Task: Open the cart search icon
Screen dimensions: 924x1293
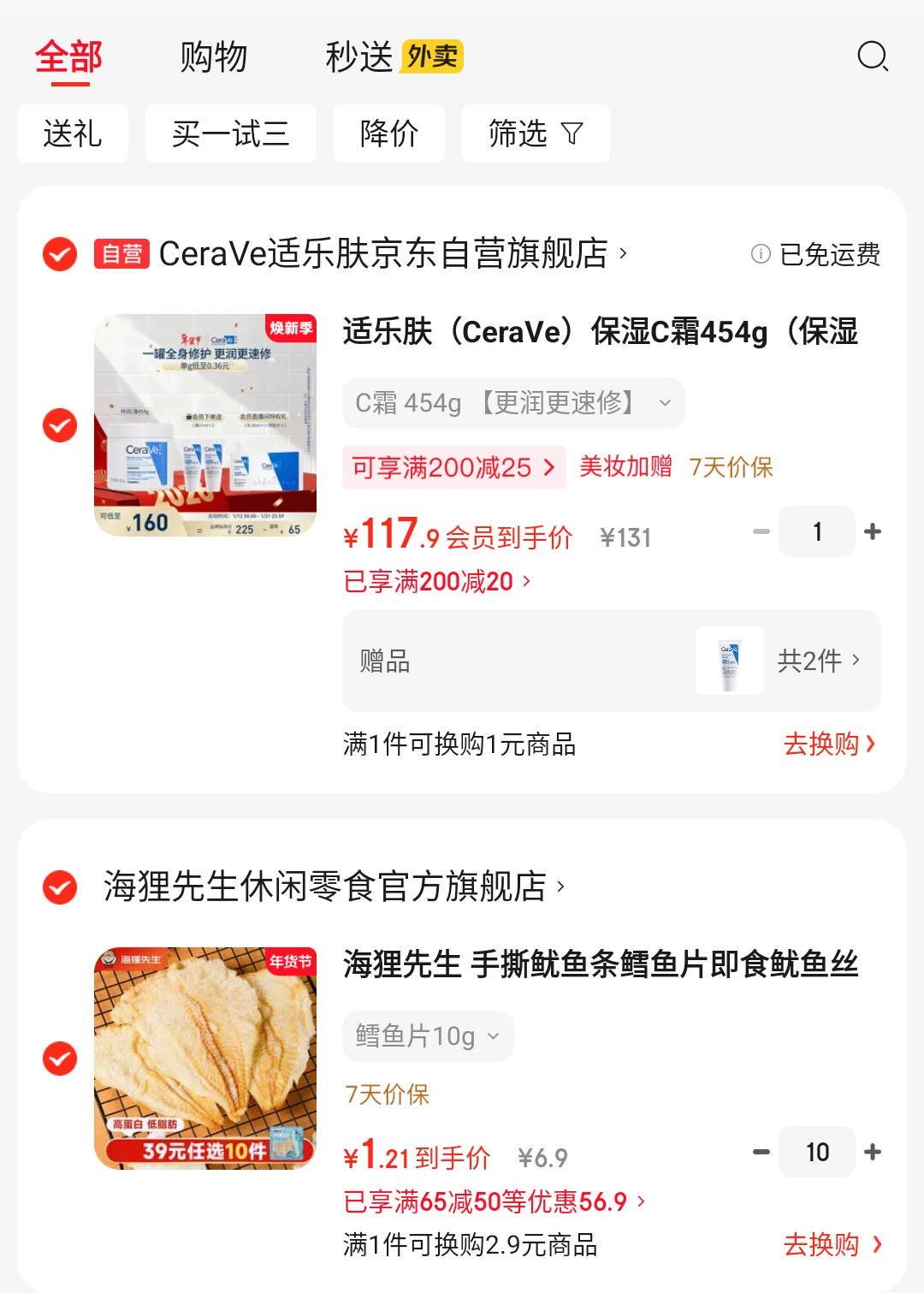Action: coord(873,57)
